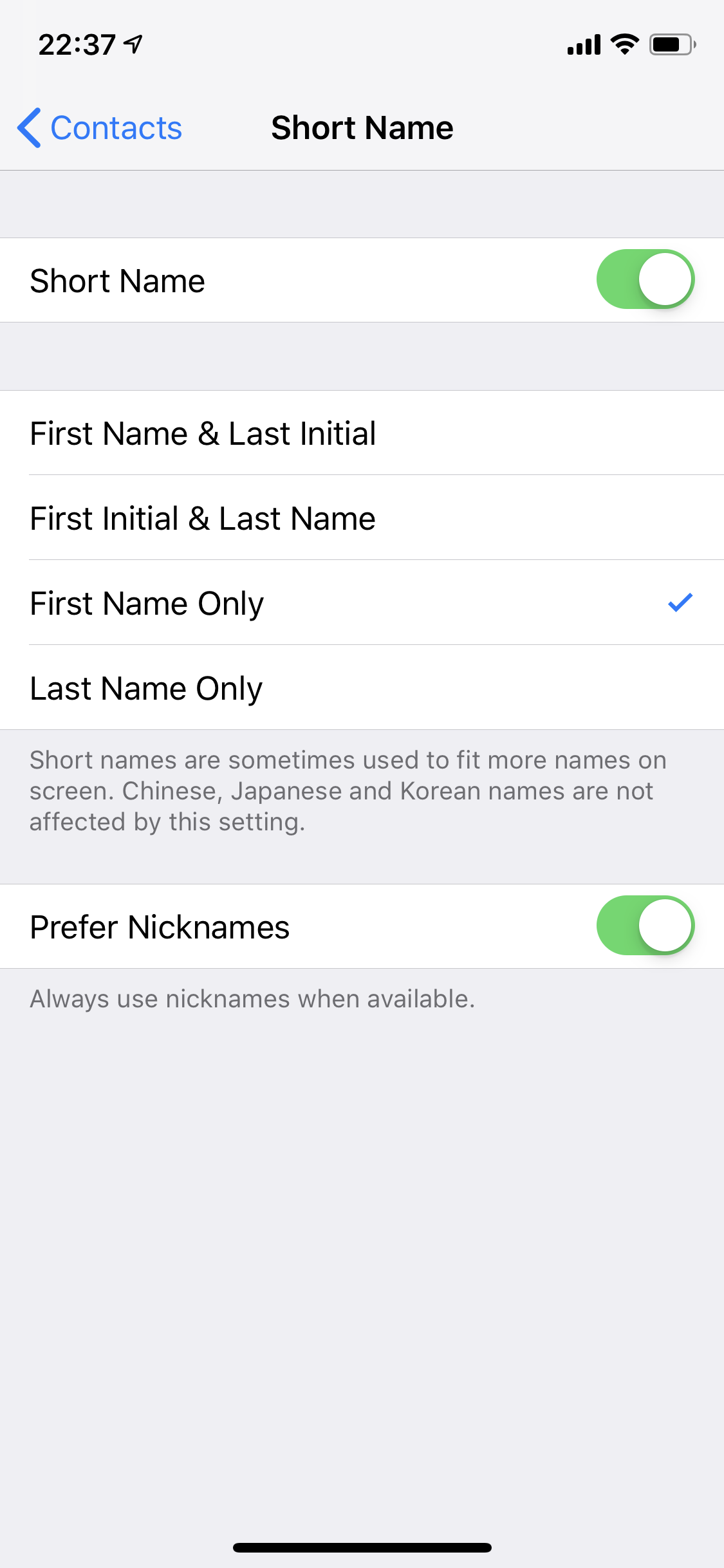The width and height of the screenshot is (724, 1568).
Task: Disable Prefer Nicknames toggle
Action: pyautogui.click(x=645, y=926)
